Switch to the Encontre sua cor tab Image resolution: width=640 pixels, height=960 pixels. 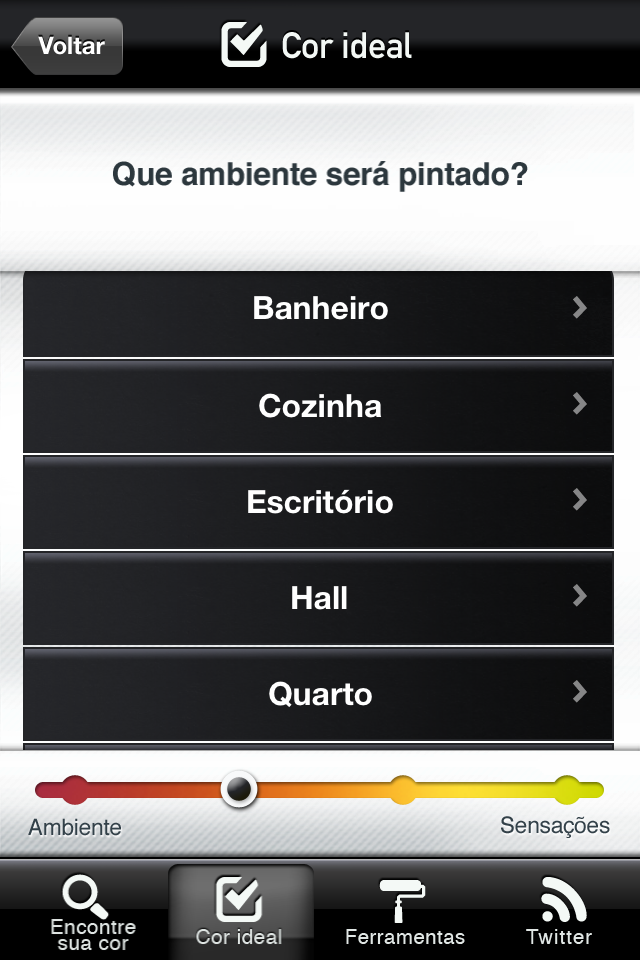click(93, 912)
